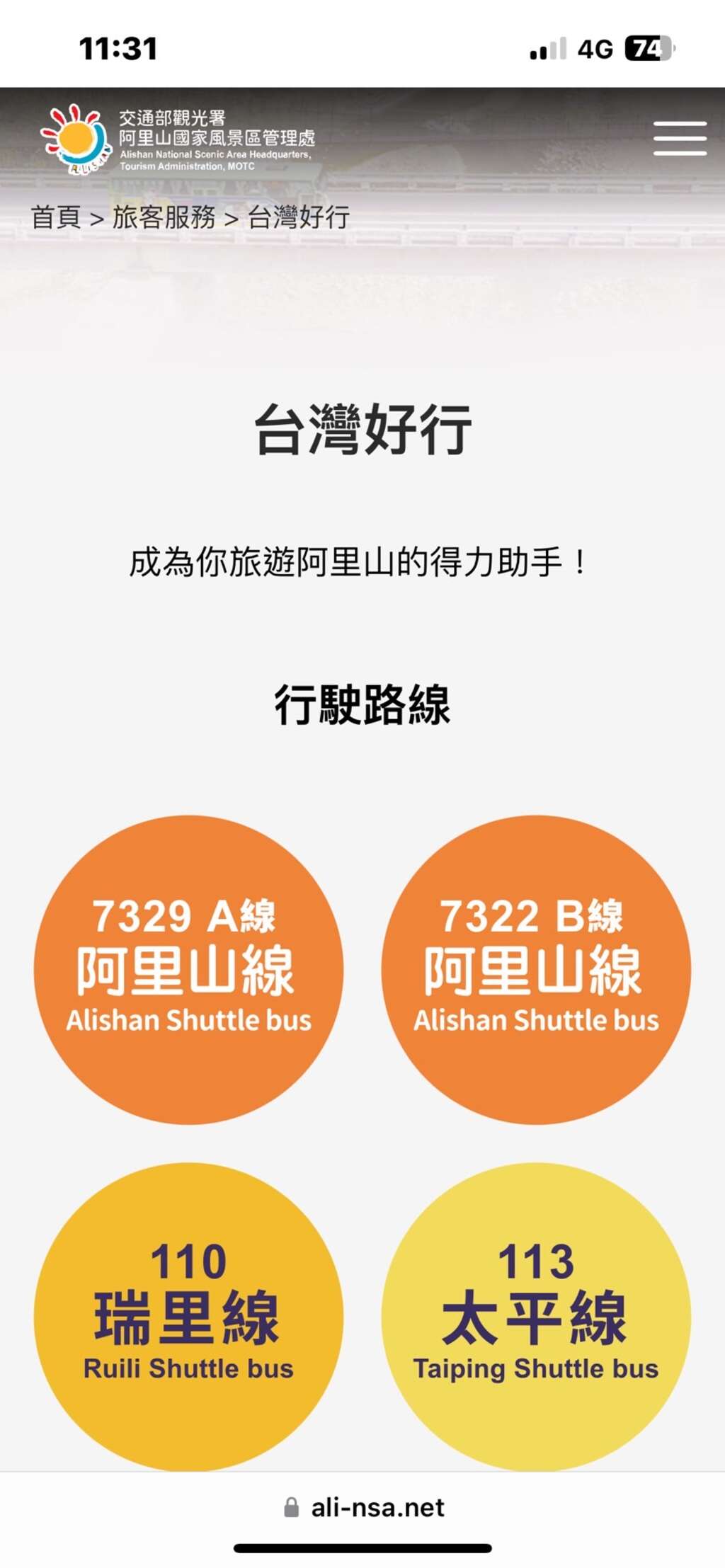This screenshot has height=1568, width=725.
Task: Open the Alishan National Scenic Area logo
Action: (x=177, y=140)
